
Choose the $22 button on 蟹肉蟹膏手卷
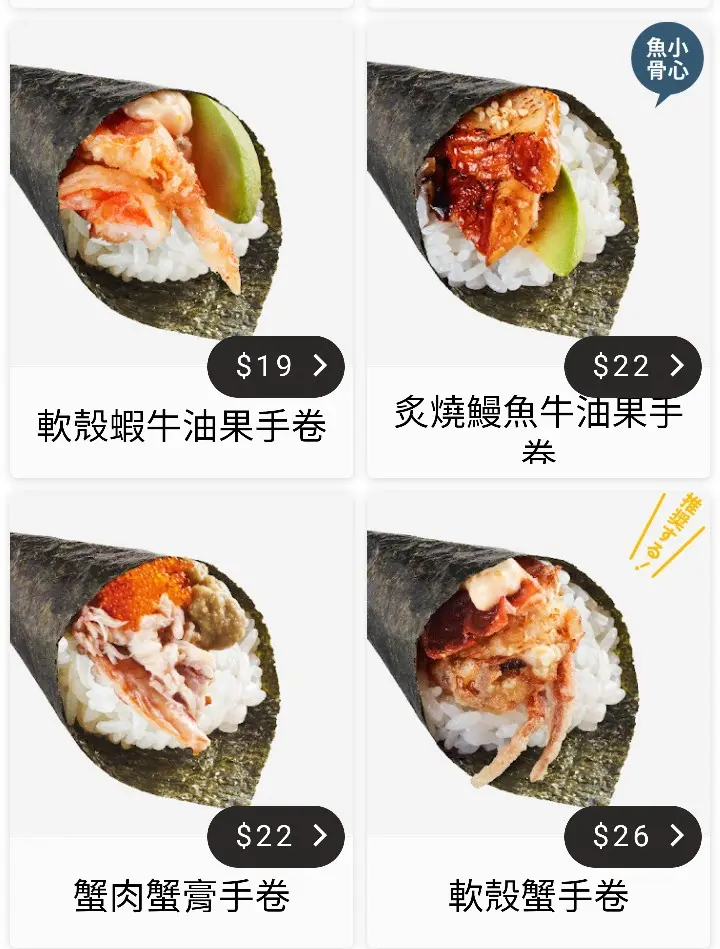coord(276,837)
